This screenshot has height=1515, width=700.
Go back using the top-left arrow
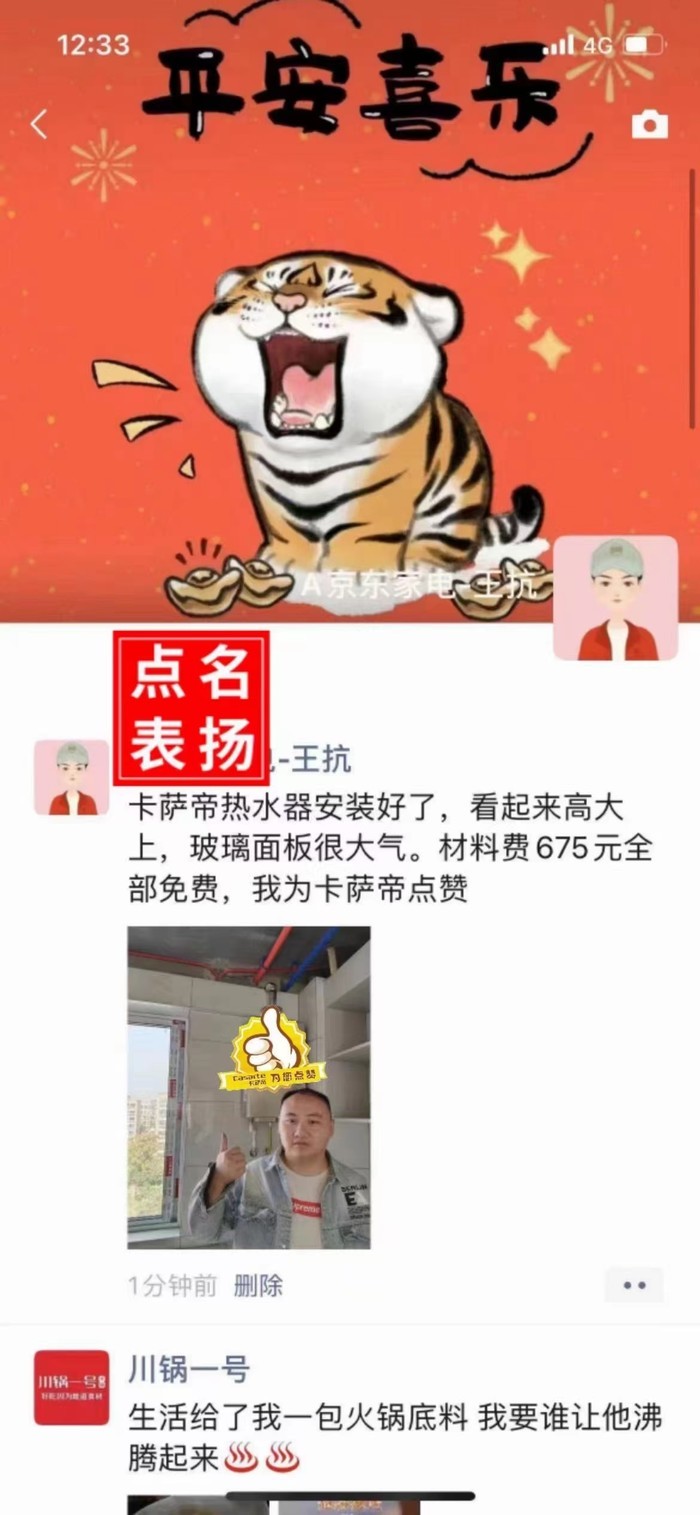[x=39, y=125]
